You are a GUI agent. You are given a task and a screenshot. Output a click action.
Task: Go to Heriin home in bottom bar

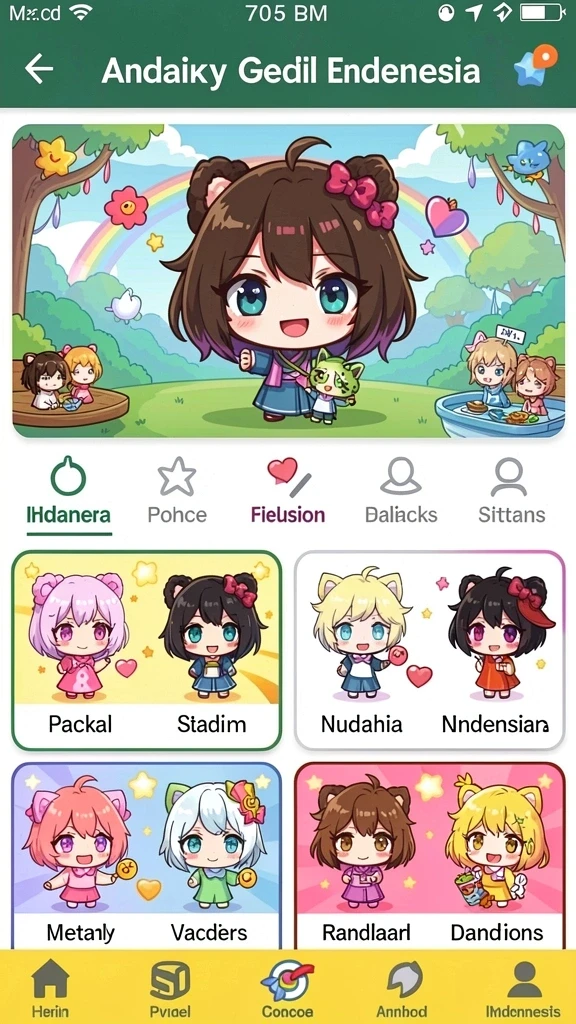50,989
